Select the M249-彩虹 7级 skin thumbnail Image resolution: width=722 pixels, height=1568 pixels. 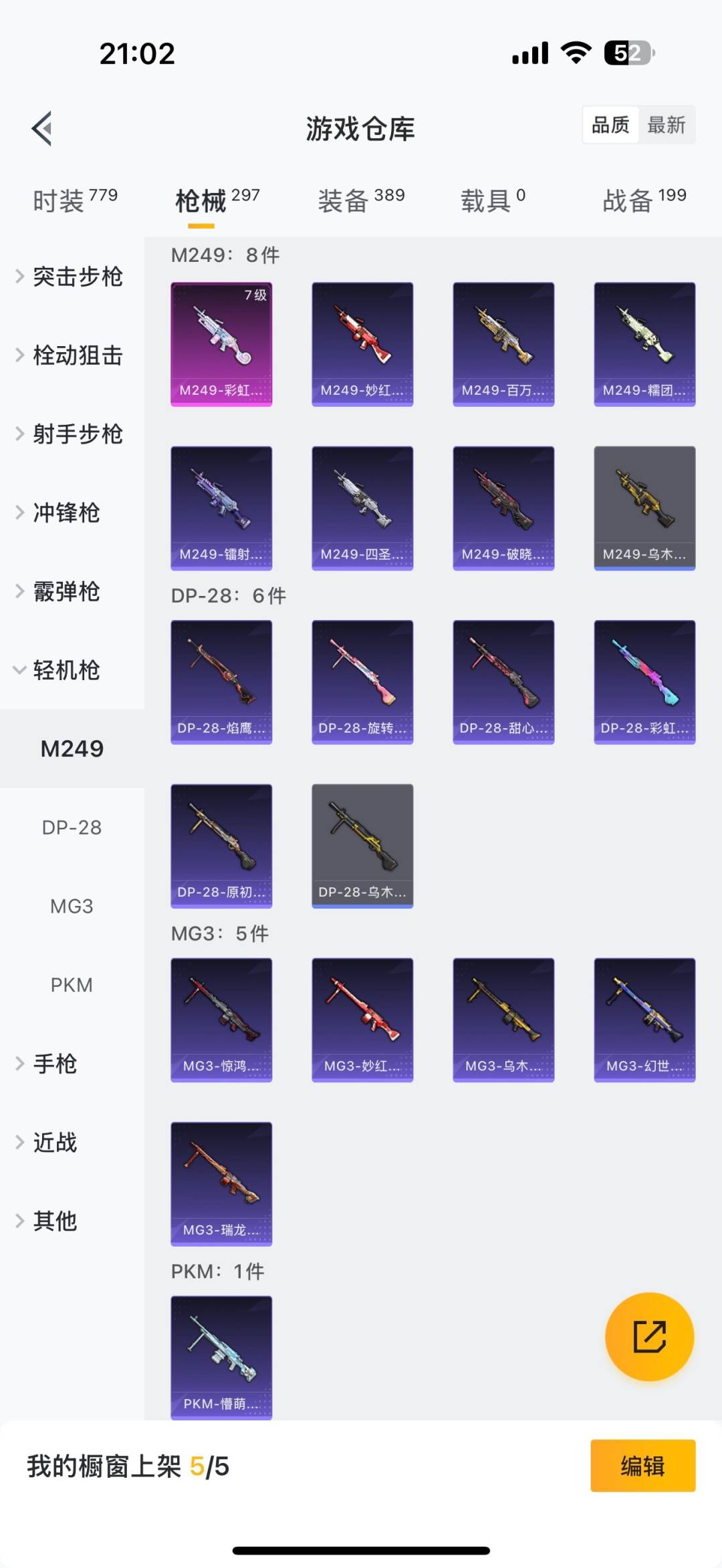(221, 343)
